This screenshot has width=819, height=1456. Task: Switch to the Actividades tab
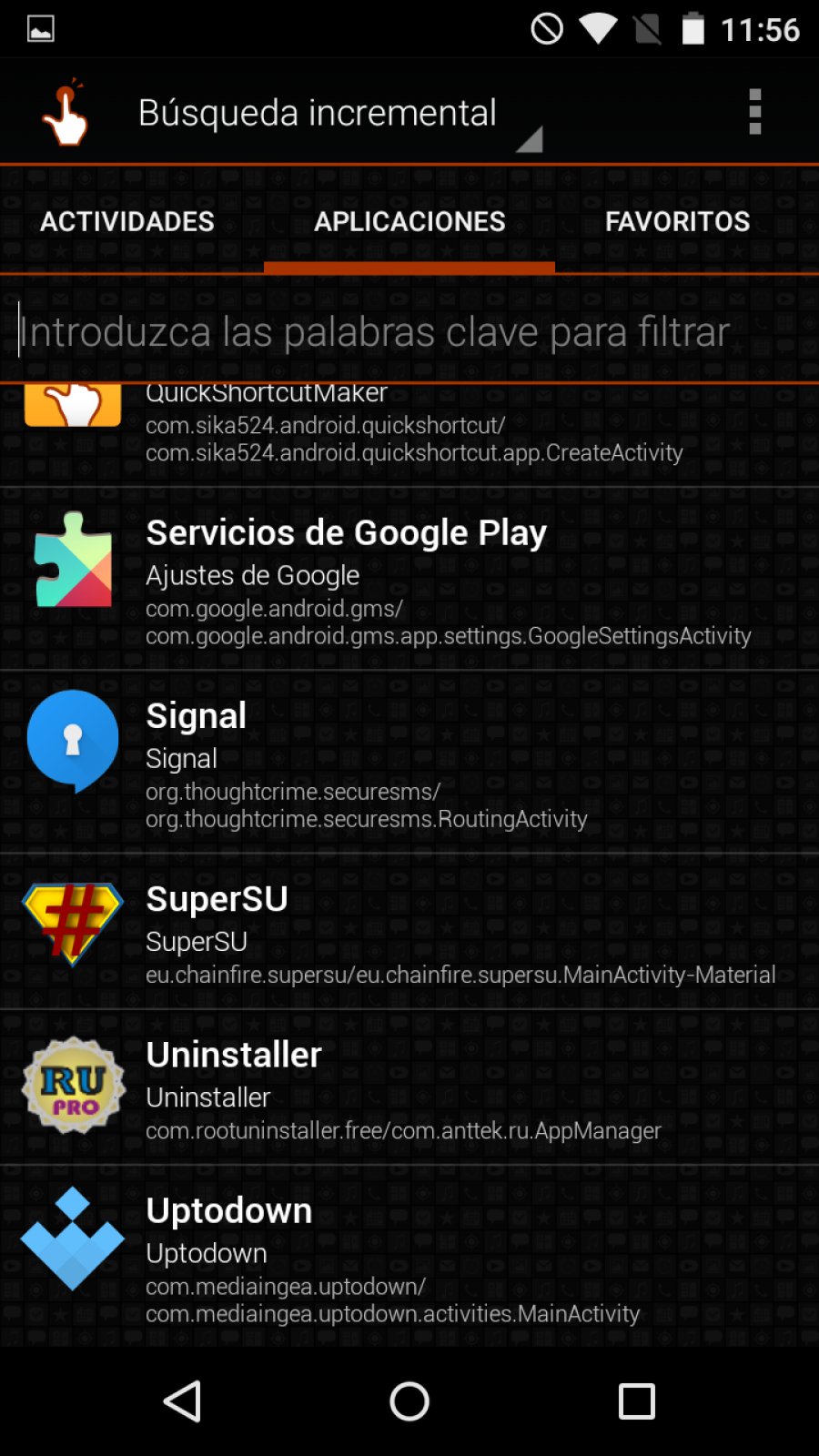coord(127,221)
